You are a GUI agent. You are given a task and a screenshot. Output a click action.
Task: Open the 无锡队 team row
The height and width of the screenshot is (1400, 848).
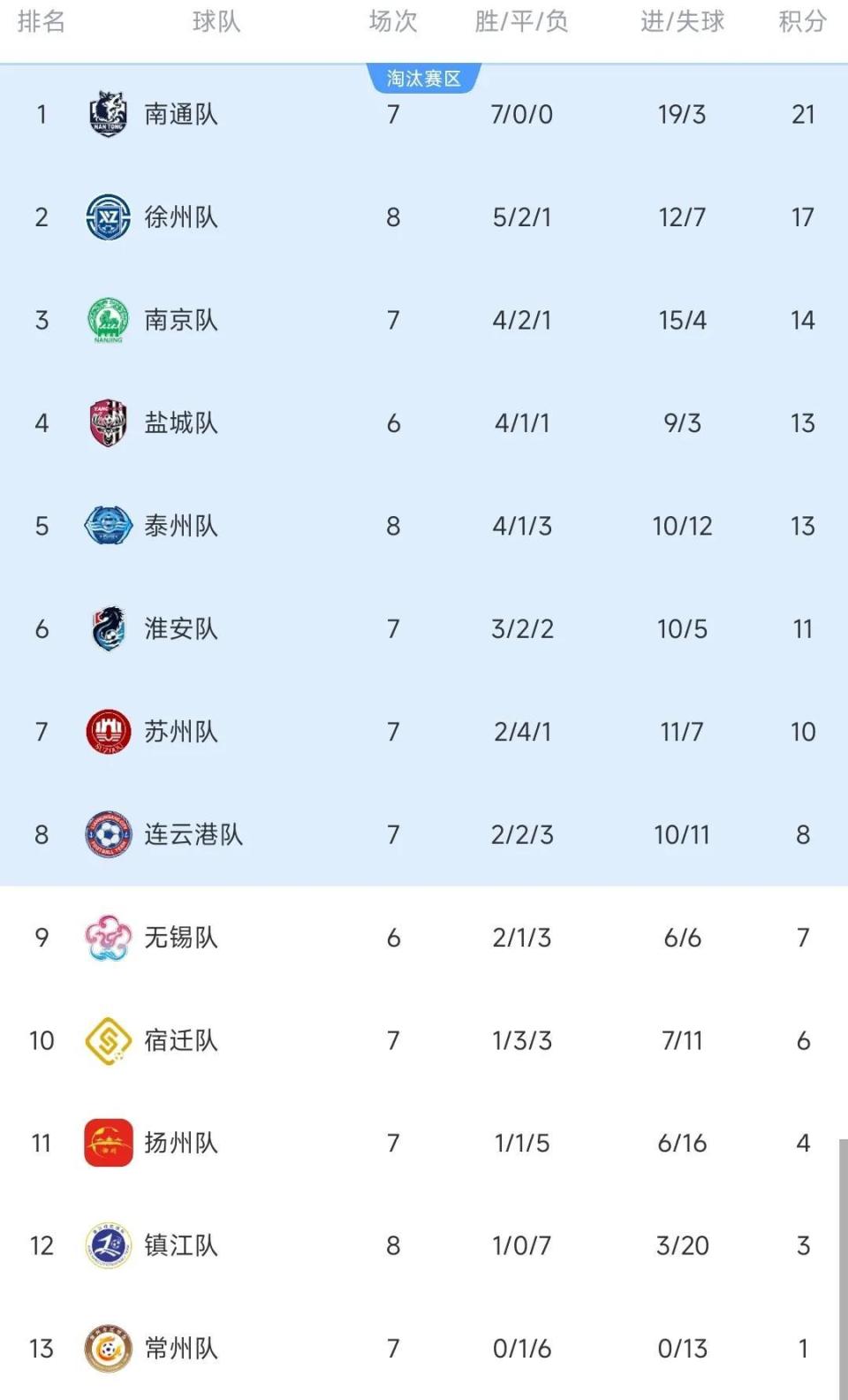click(424, 937)
